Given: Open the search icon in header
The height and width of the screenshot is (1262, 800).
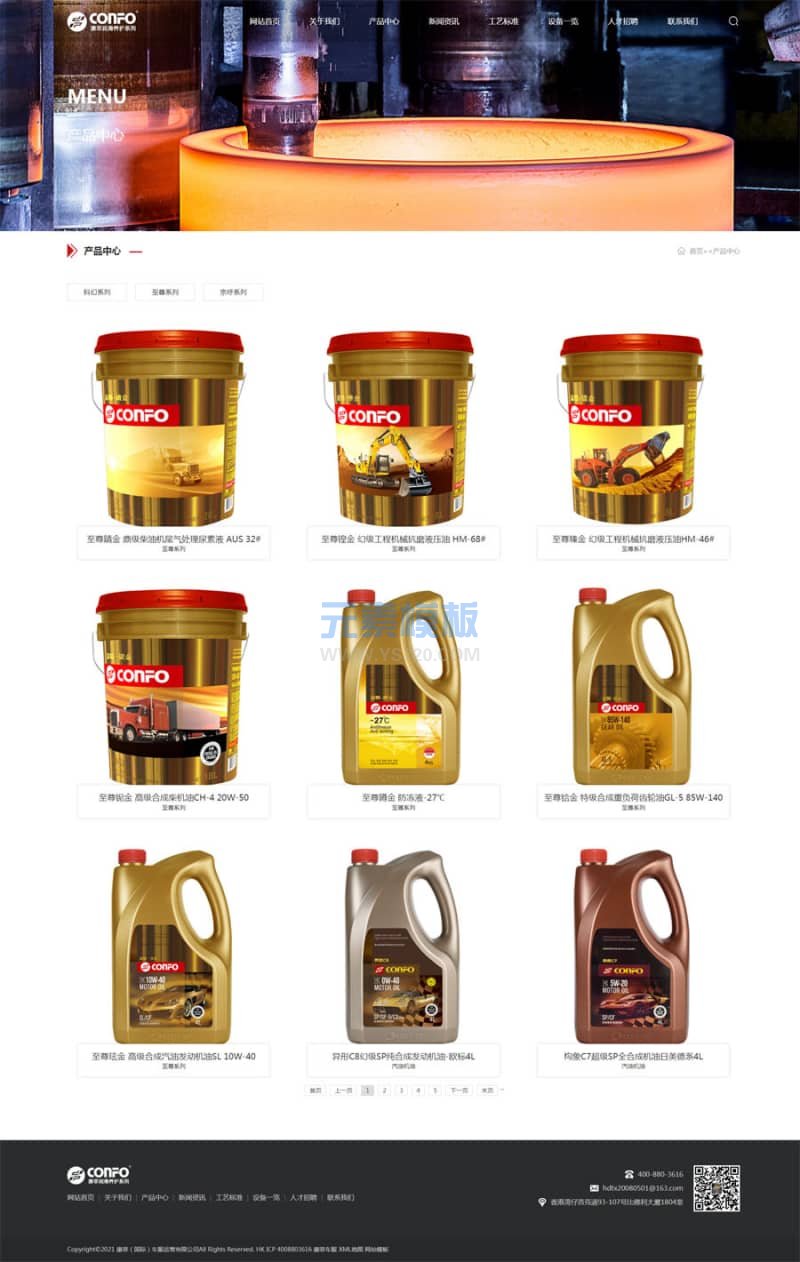Looking at the screenshot, I should (x=733, y=21).
